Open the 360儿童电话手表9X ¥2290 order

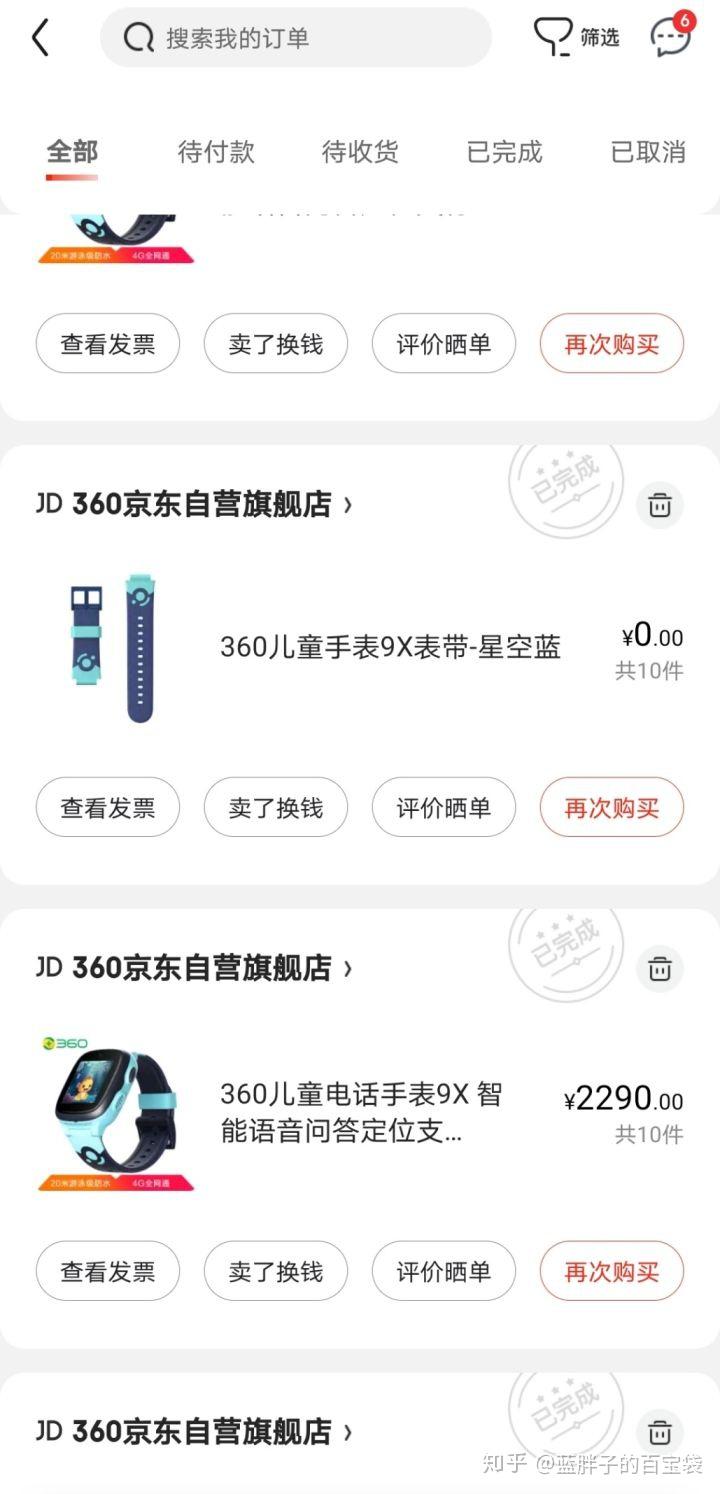coord(360,1112)
